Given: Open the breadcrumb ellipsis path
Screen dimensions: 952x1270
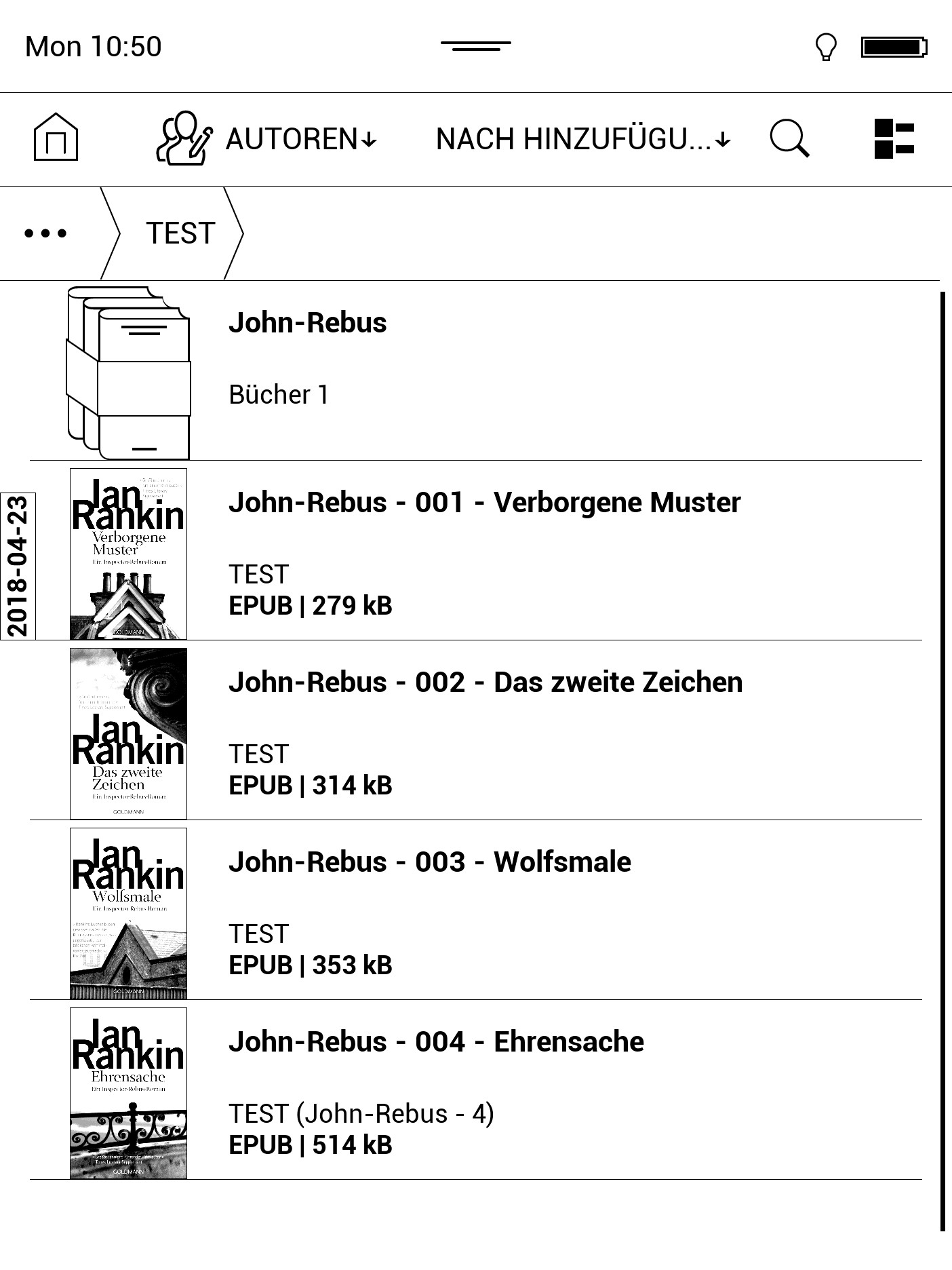Looking at the screenshot, I should [x=45, y=233].
